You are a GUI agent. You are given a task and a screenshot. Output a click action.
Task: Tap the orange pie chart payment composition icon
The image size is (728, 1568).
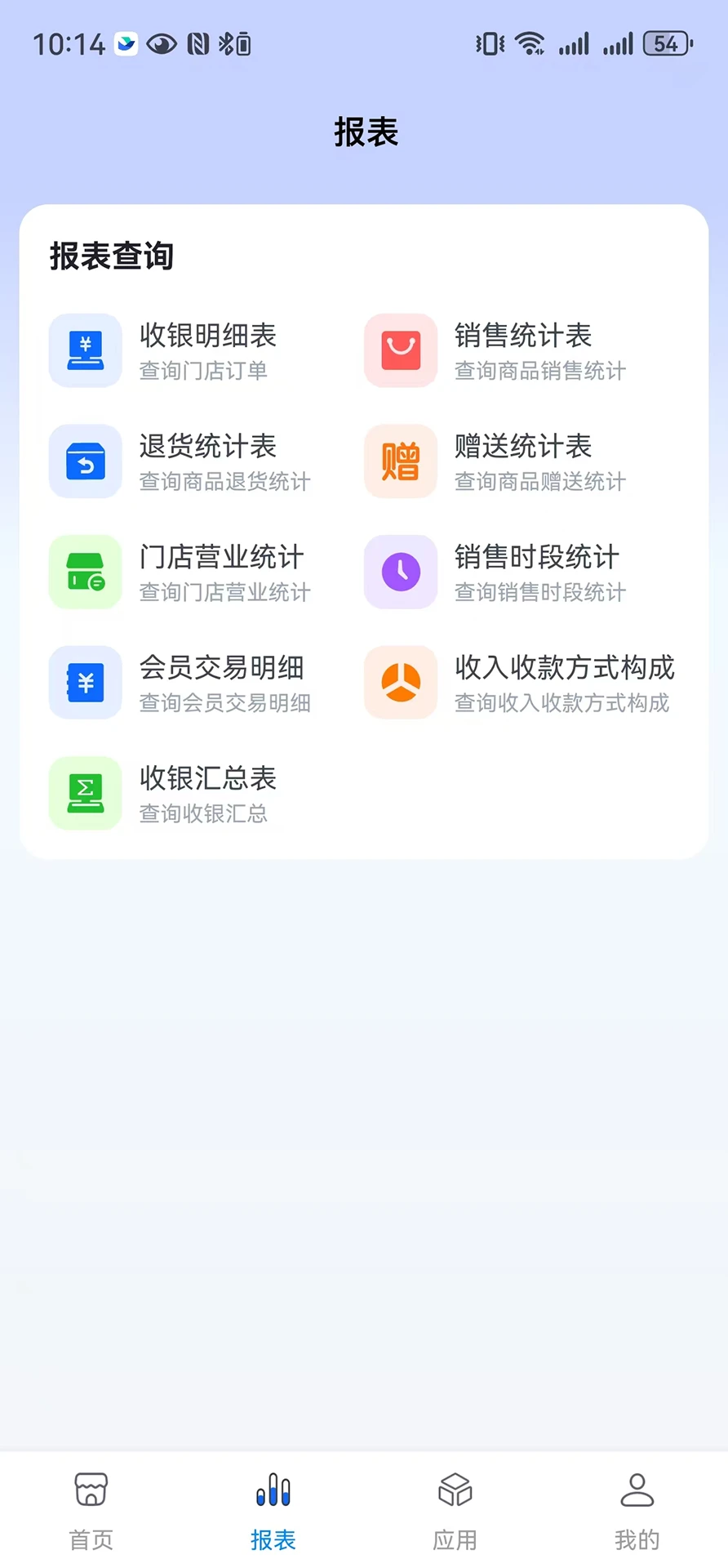400,683
